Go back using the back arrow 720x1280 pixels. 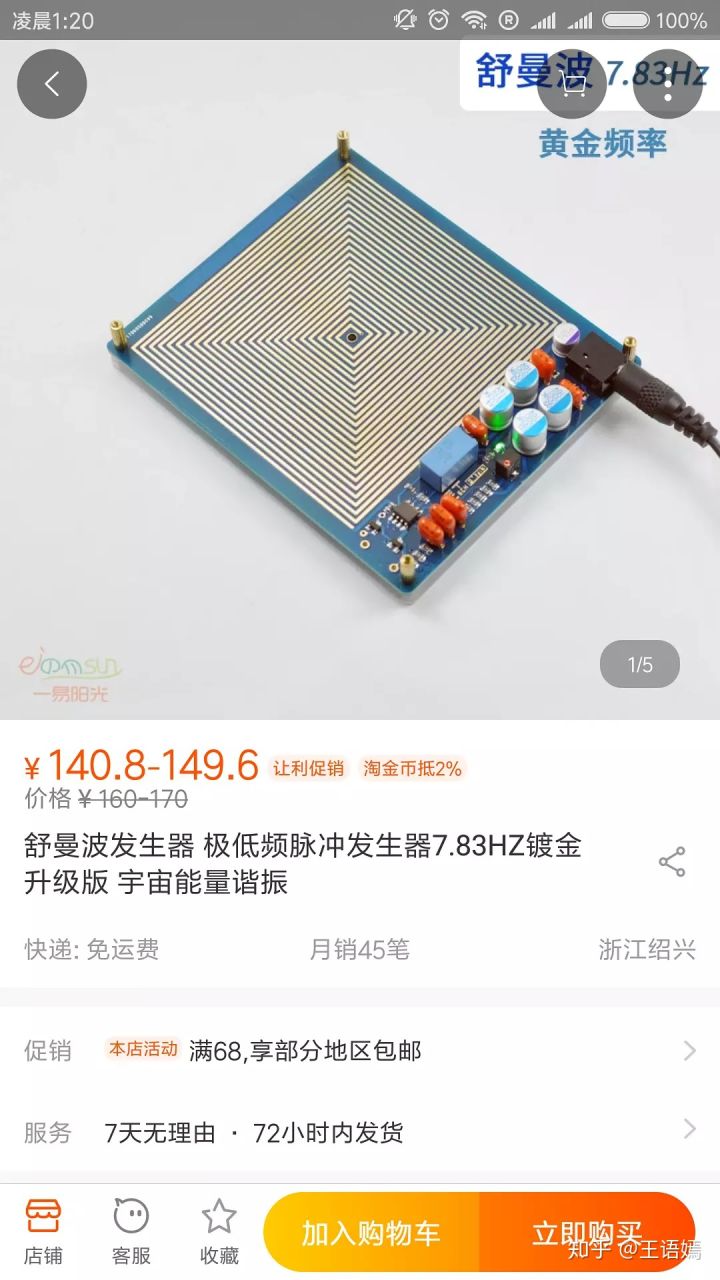(52, 84)
